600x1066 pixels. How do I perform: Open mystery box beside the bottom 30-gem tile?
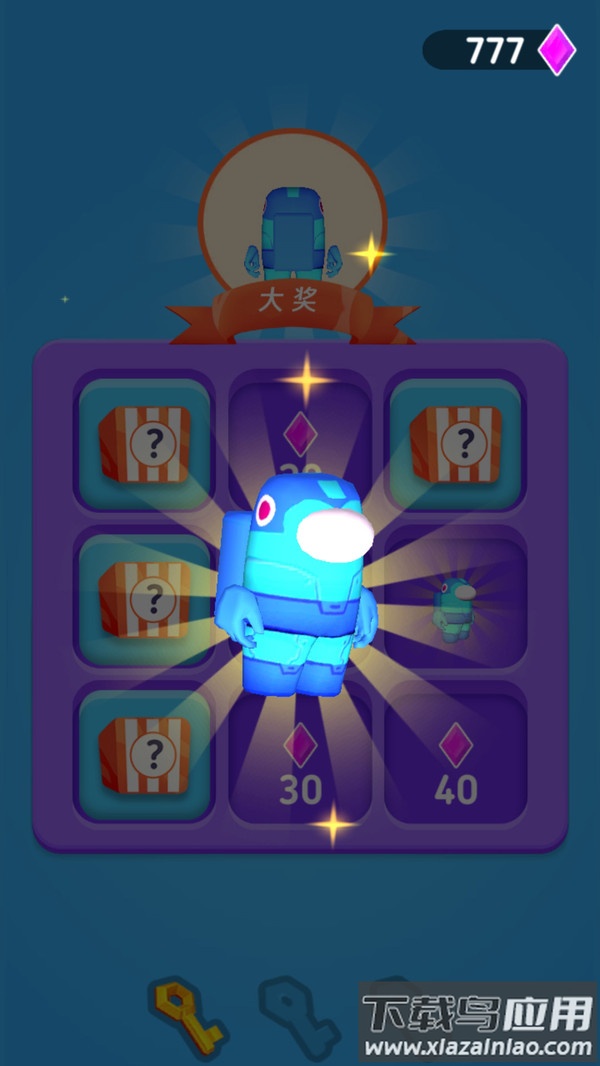tap(145, 752)
